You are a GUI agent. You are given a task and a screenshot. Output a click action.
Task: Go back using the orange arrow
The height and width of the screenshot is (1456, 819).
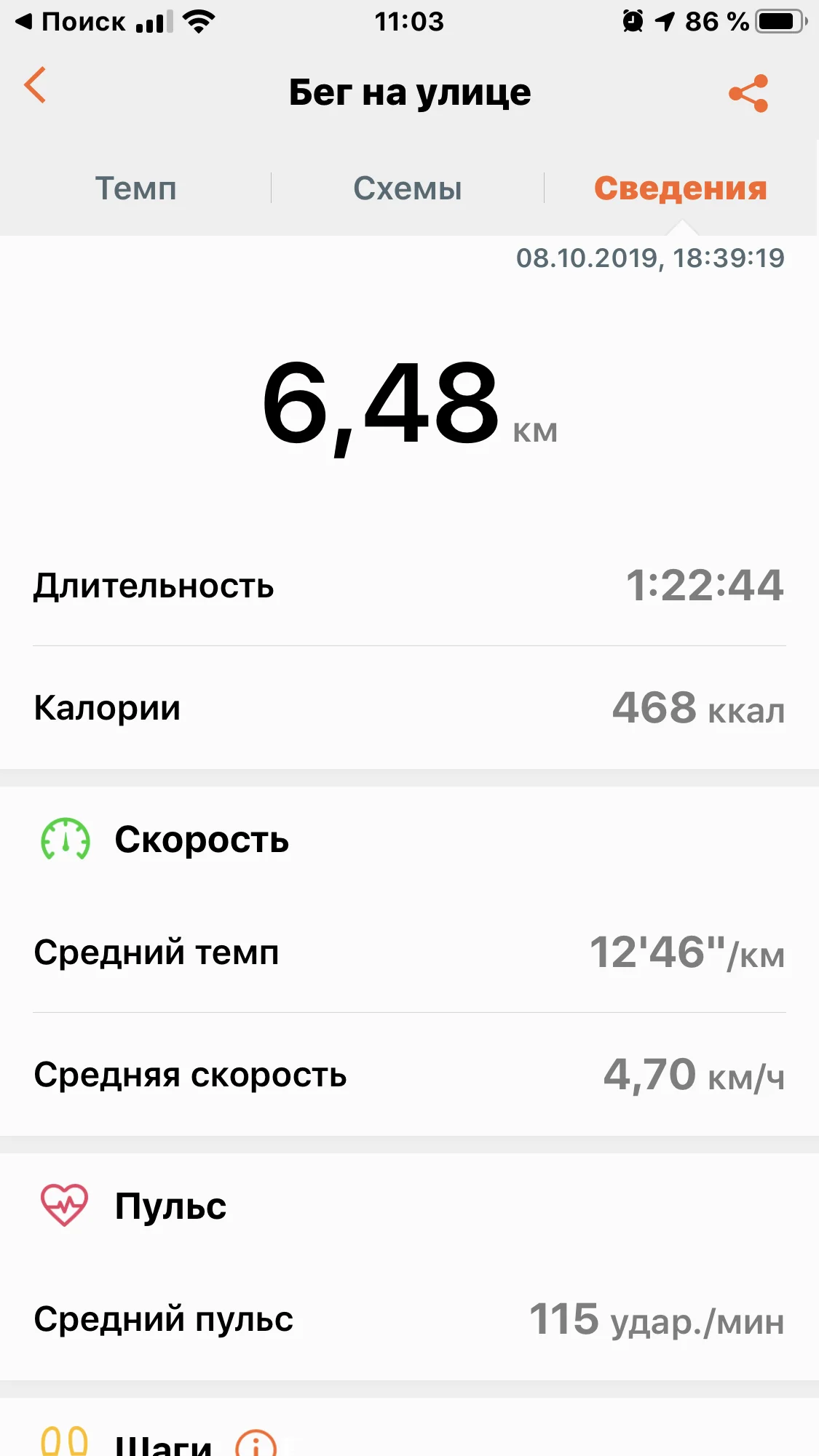pyautogui.click(x=35, y=86)
